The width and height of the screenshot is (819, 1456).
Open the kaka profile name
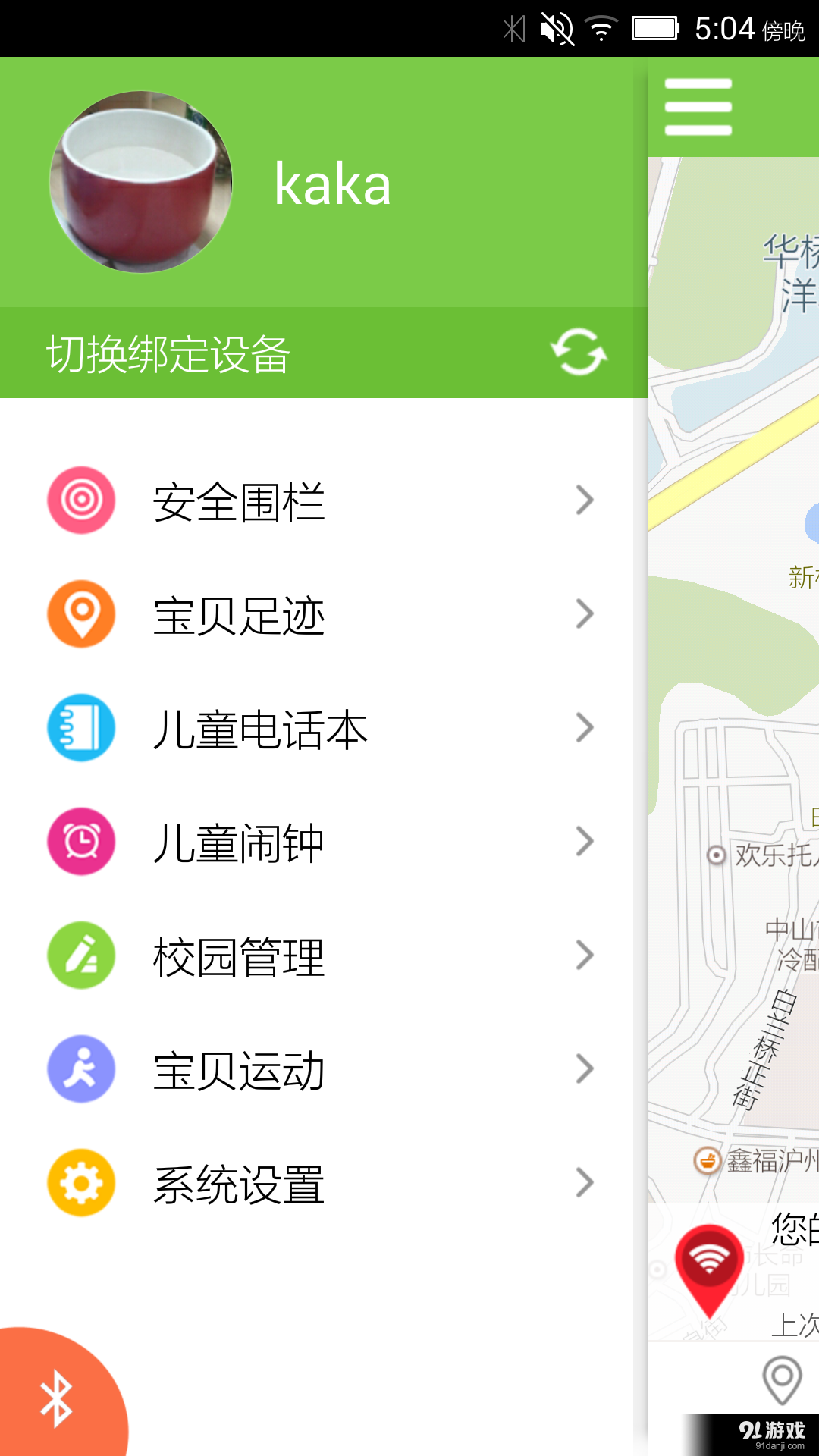332,184
